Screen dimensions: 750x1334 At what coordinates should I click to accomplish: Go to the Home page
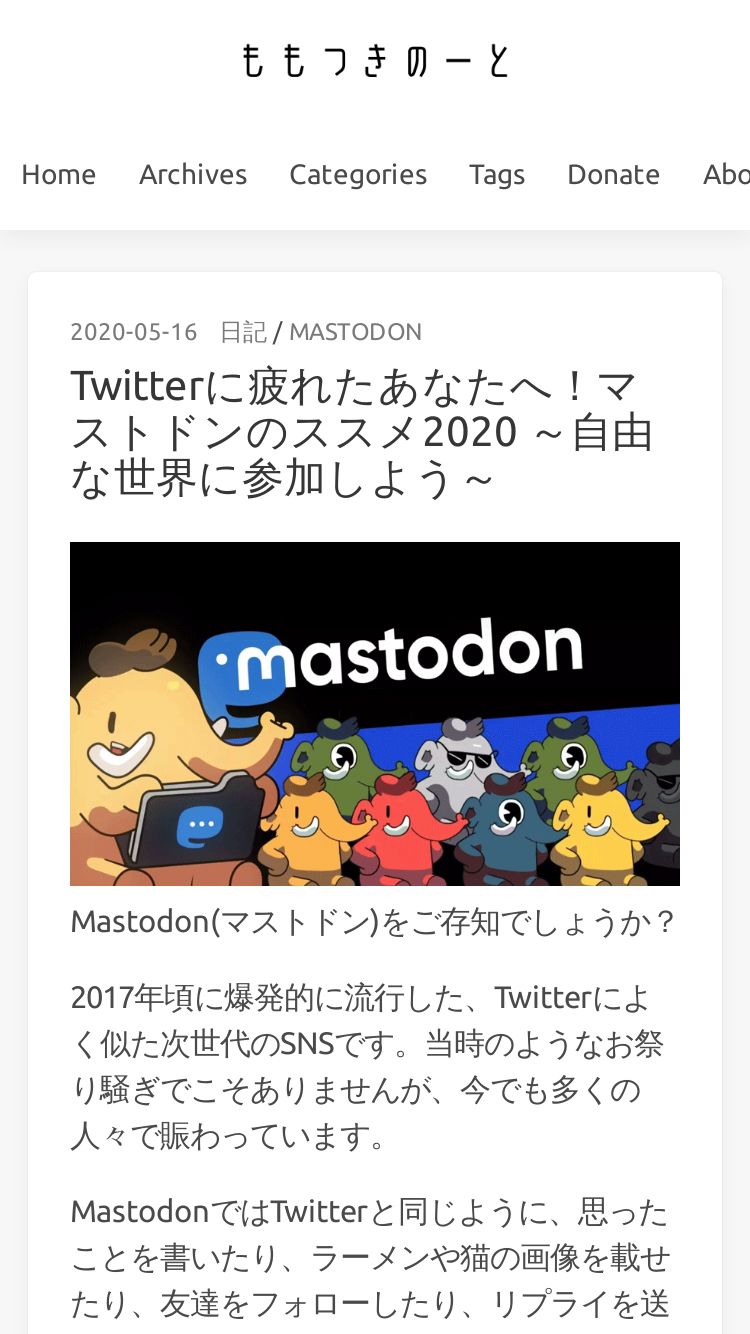[59, 174]
